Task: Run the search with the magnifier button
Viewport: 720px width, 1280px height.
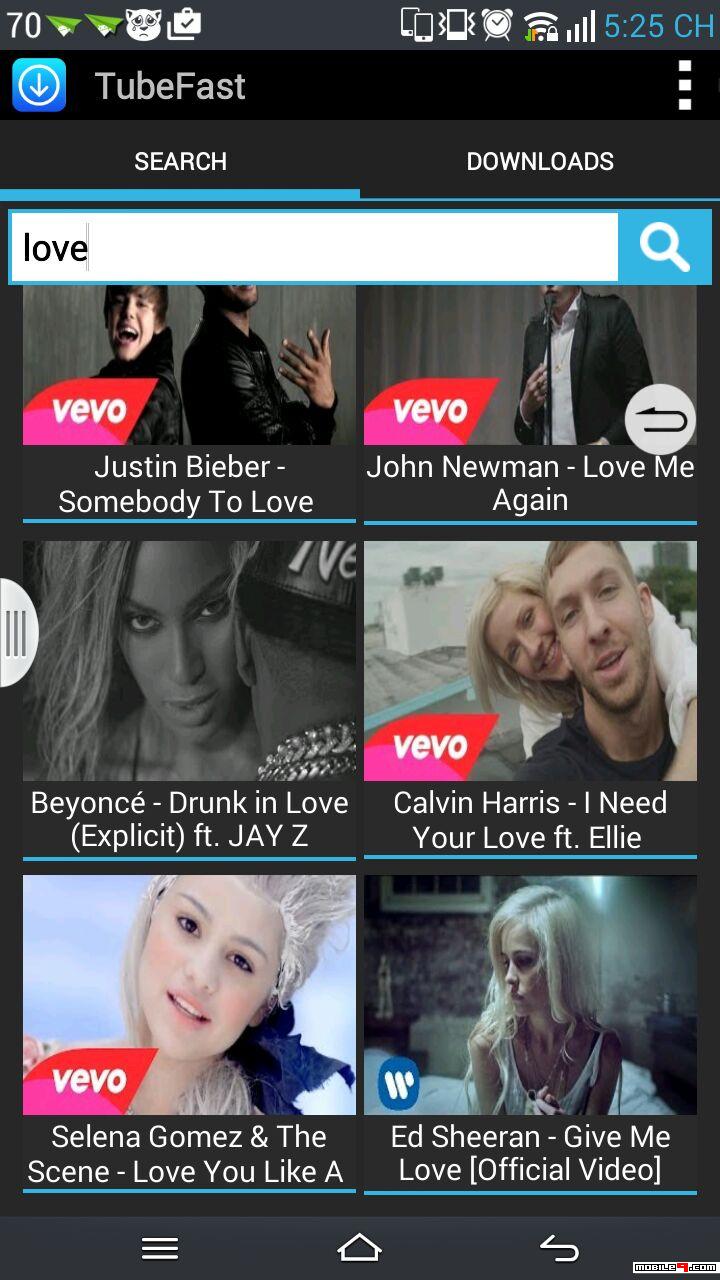Action: pyautogui.click(x=664, y=247)
